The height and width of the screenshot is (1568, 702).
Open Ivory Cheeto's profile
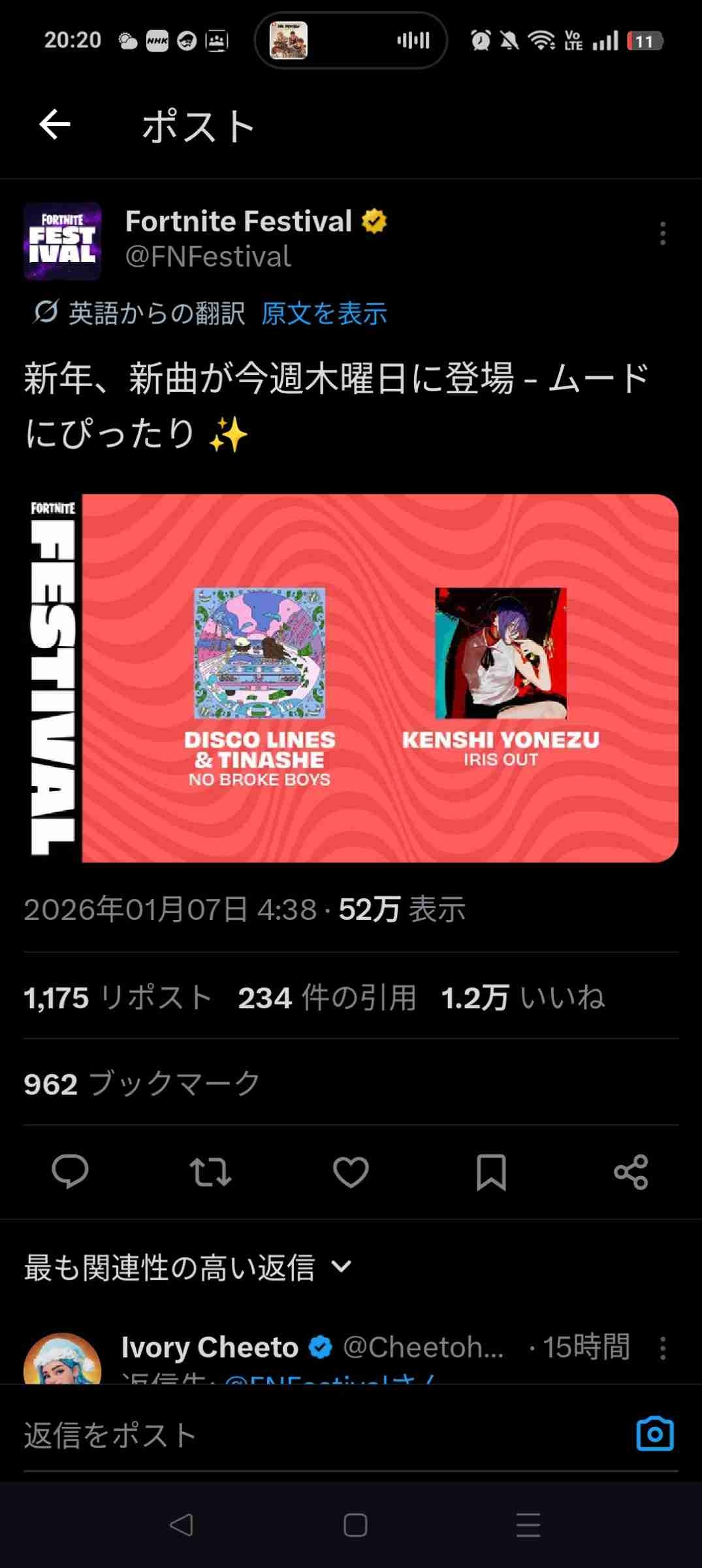tap(63, 1359)
